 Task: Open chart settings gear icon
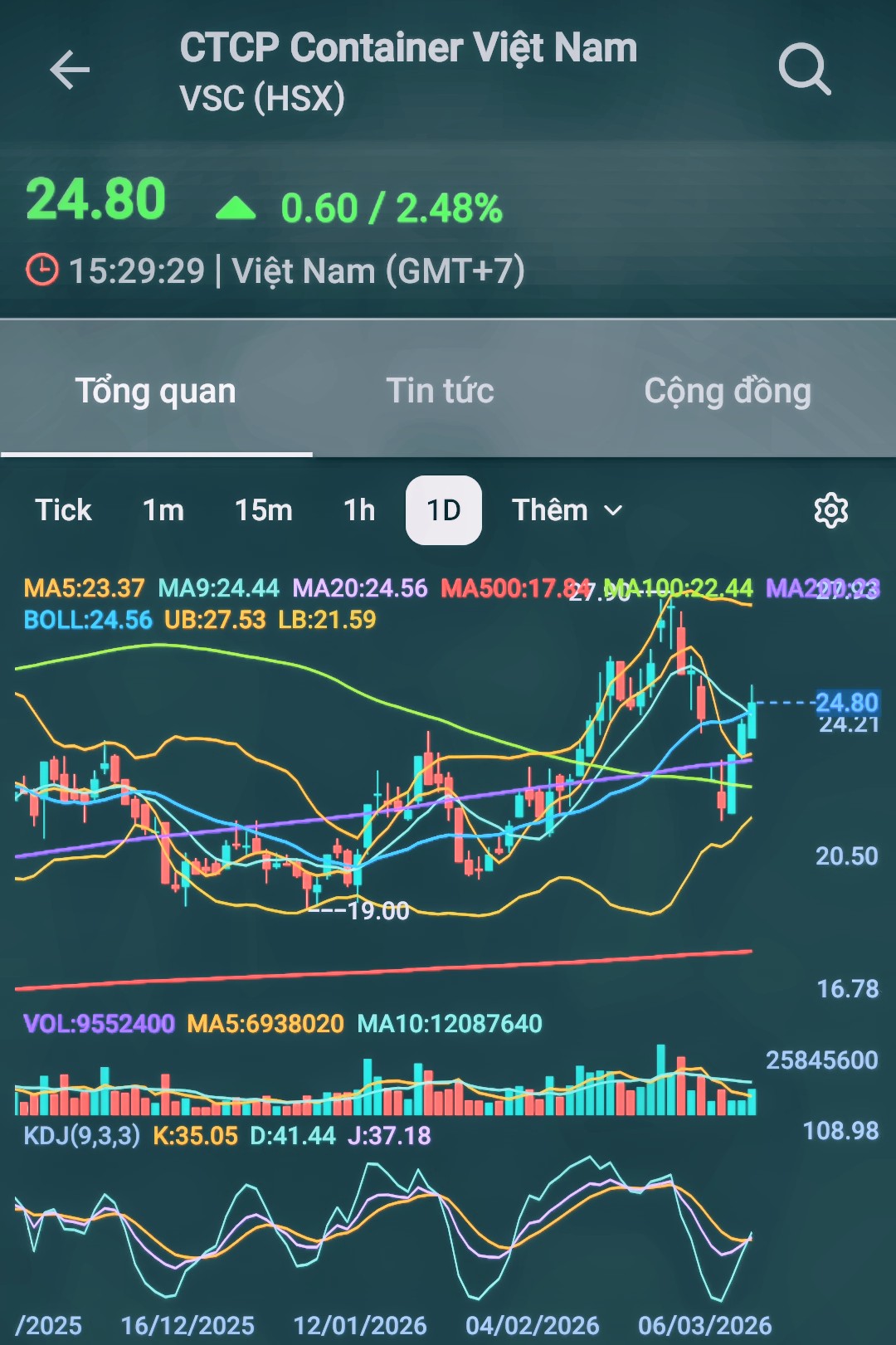pos(830,510)
